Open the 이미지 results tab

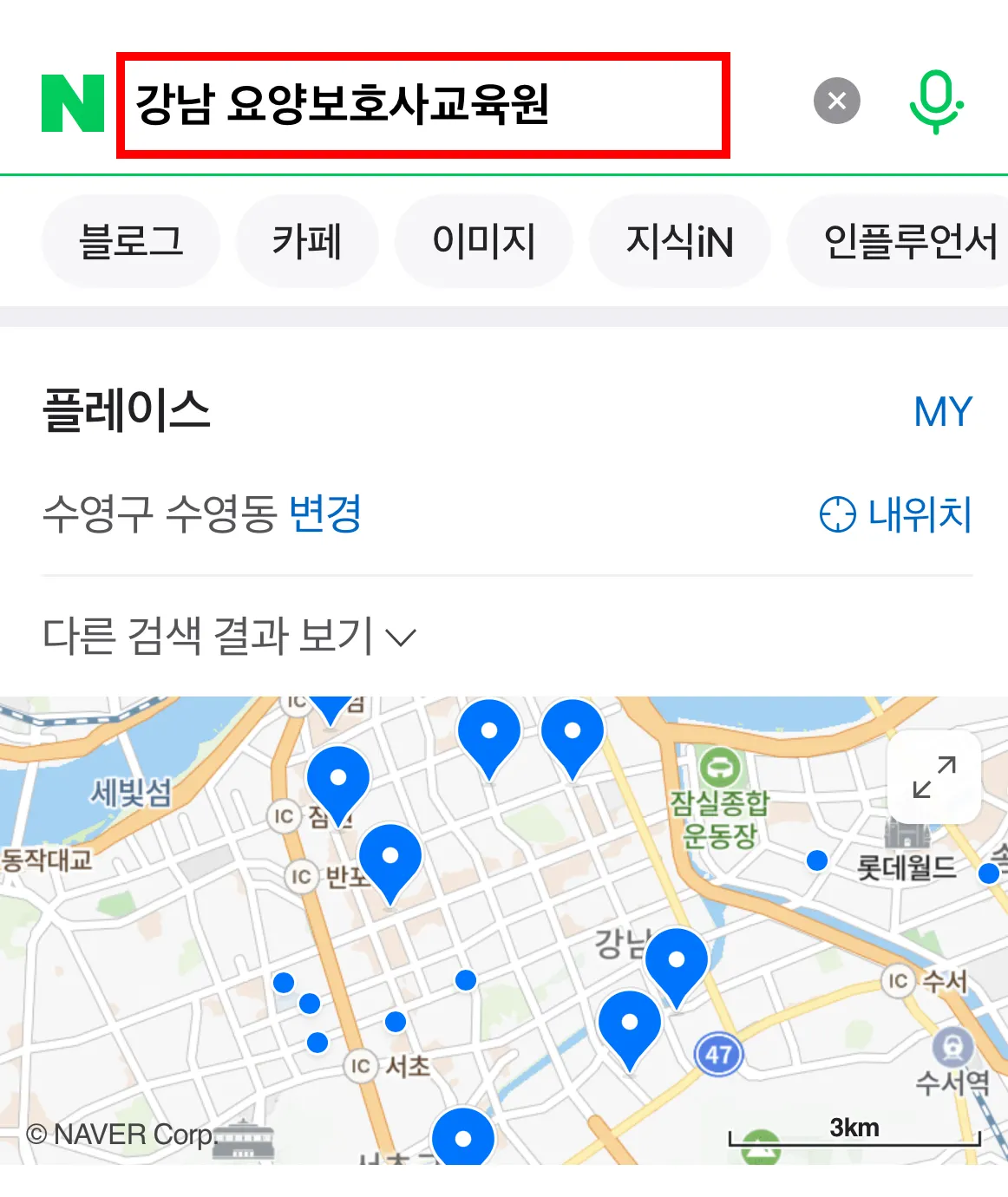click(x=484, y=241)
